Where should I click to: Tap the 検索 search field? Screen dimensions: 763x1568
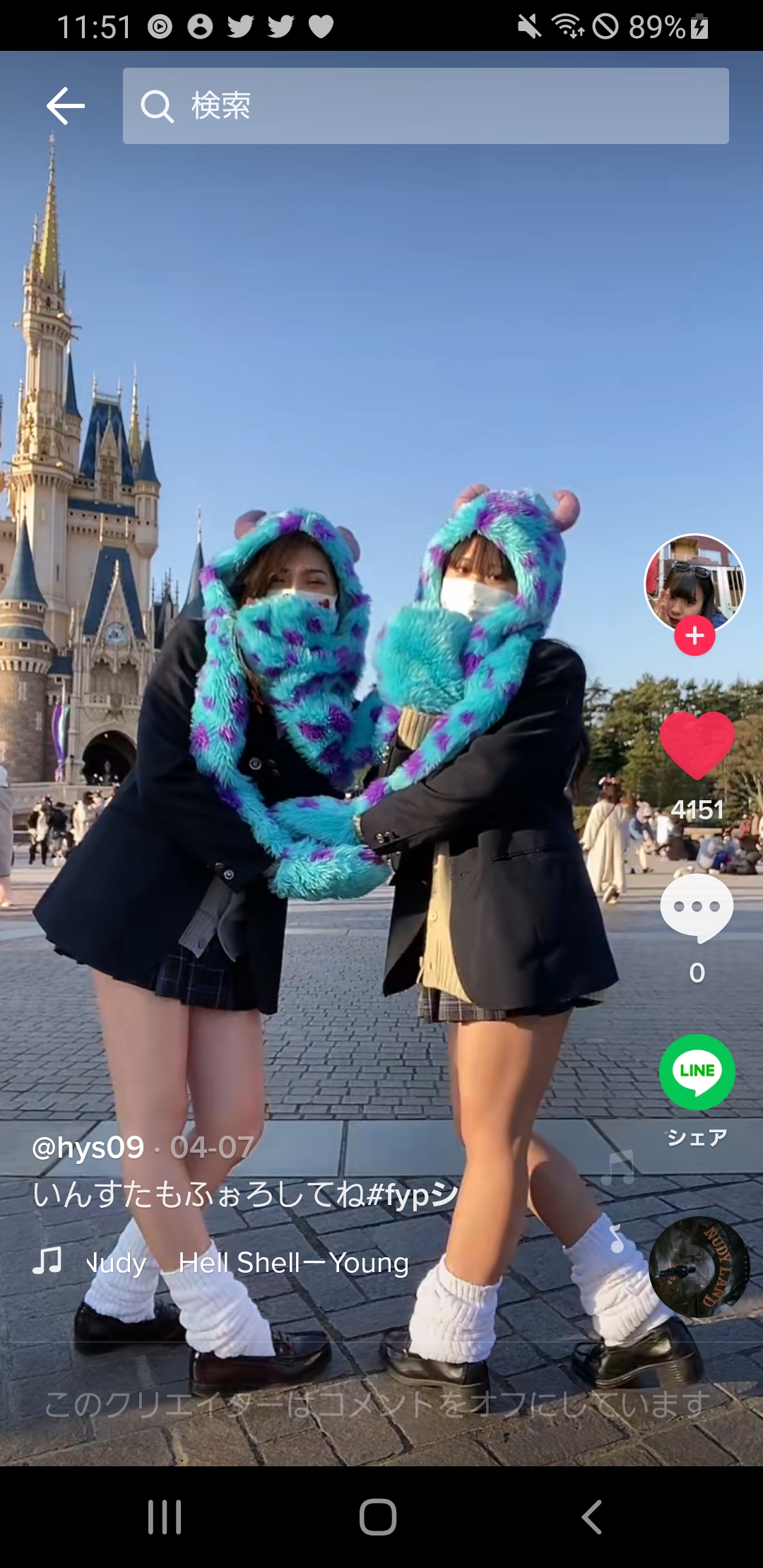pyautogui.click(x=425, y=106)
